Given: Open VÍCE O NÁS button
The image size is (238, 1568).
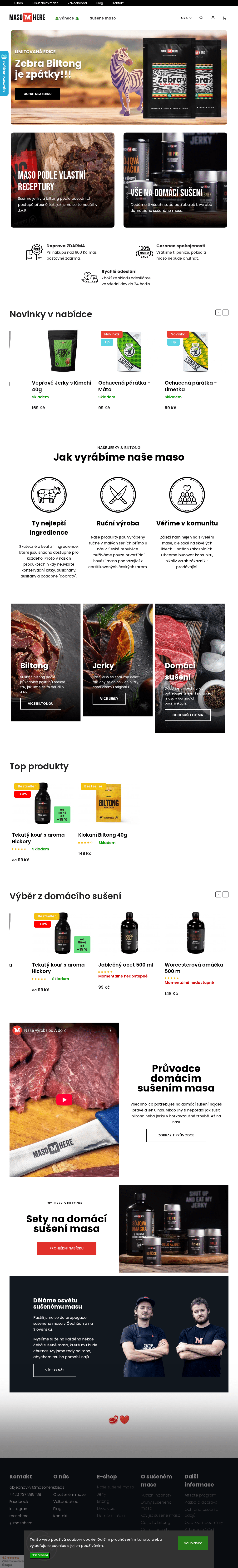Looking at the screenshot, I should coord(55,1370).
